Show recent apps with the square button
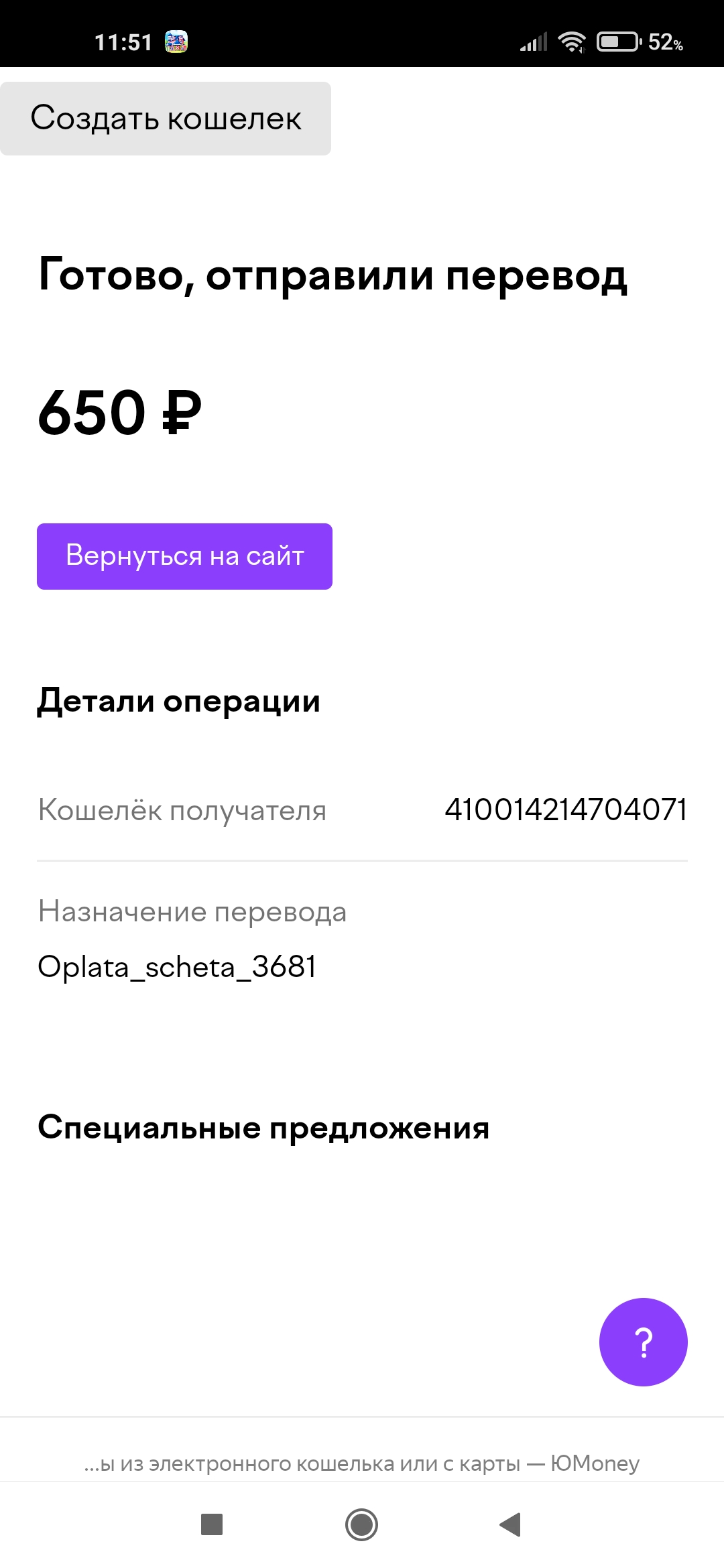This screenshot has width=724, height=1568. point(212,1524)
